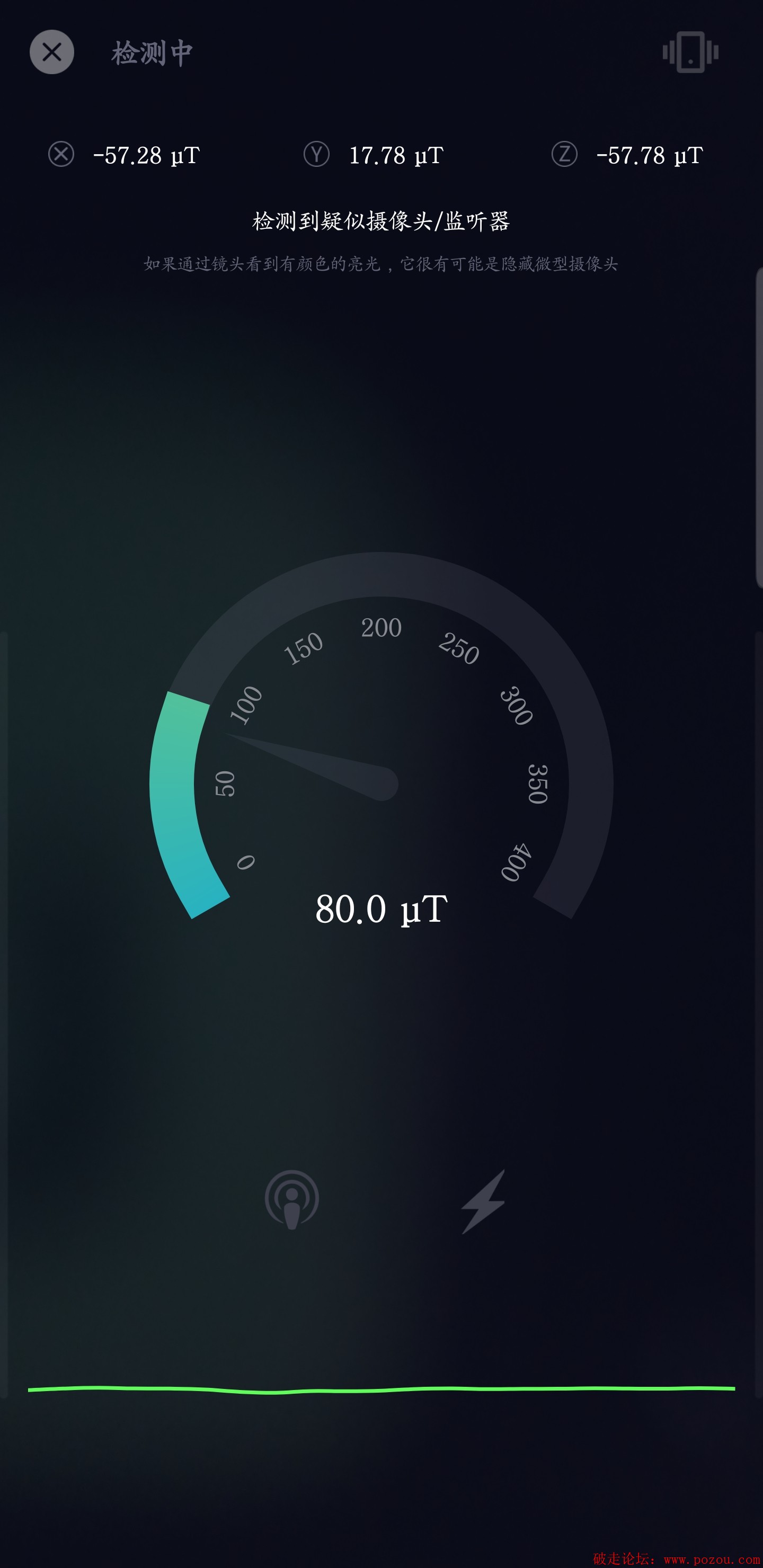
Task: Toggle the phone vibration alert icon
Action: click(690, 52)
